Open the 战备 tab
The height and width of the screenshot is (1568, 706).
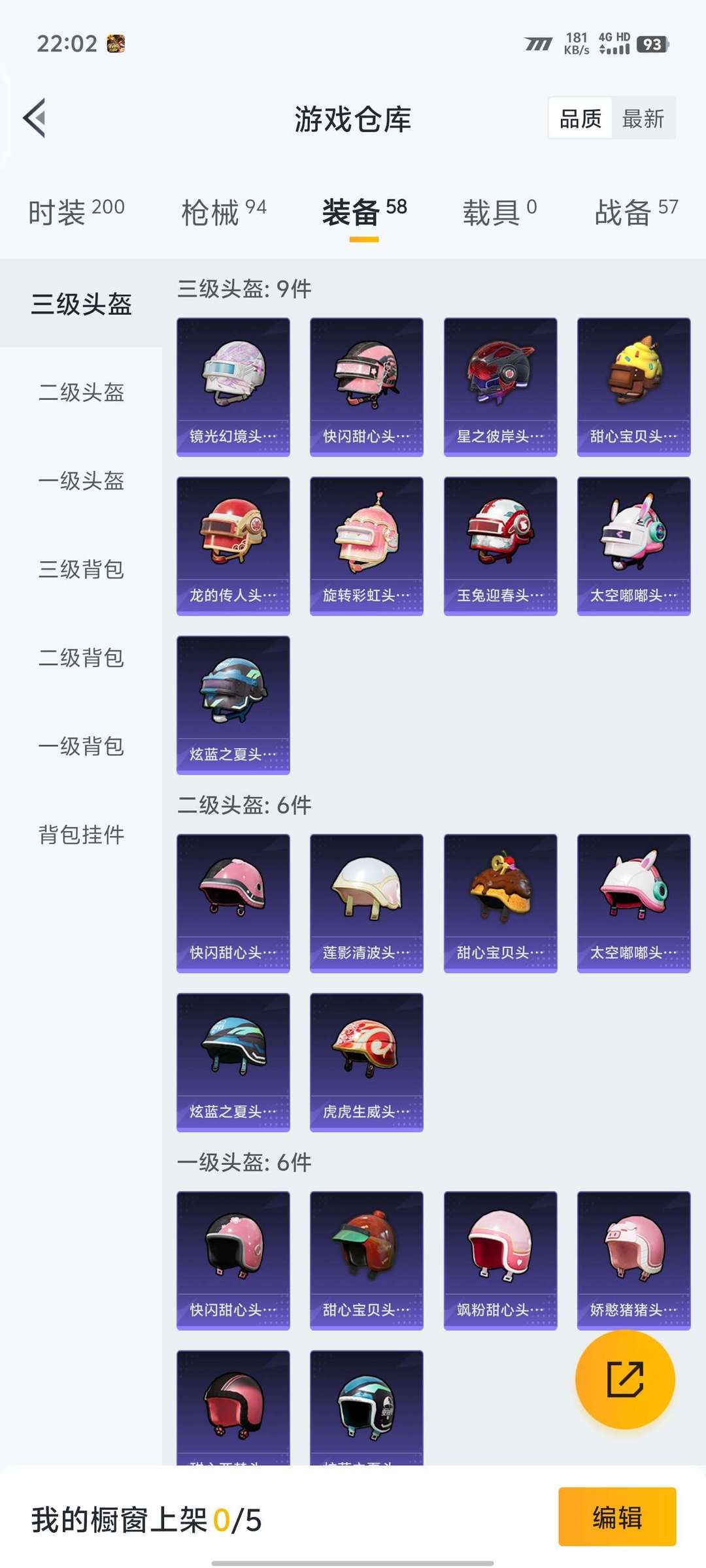tap(635, 212)
